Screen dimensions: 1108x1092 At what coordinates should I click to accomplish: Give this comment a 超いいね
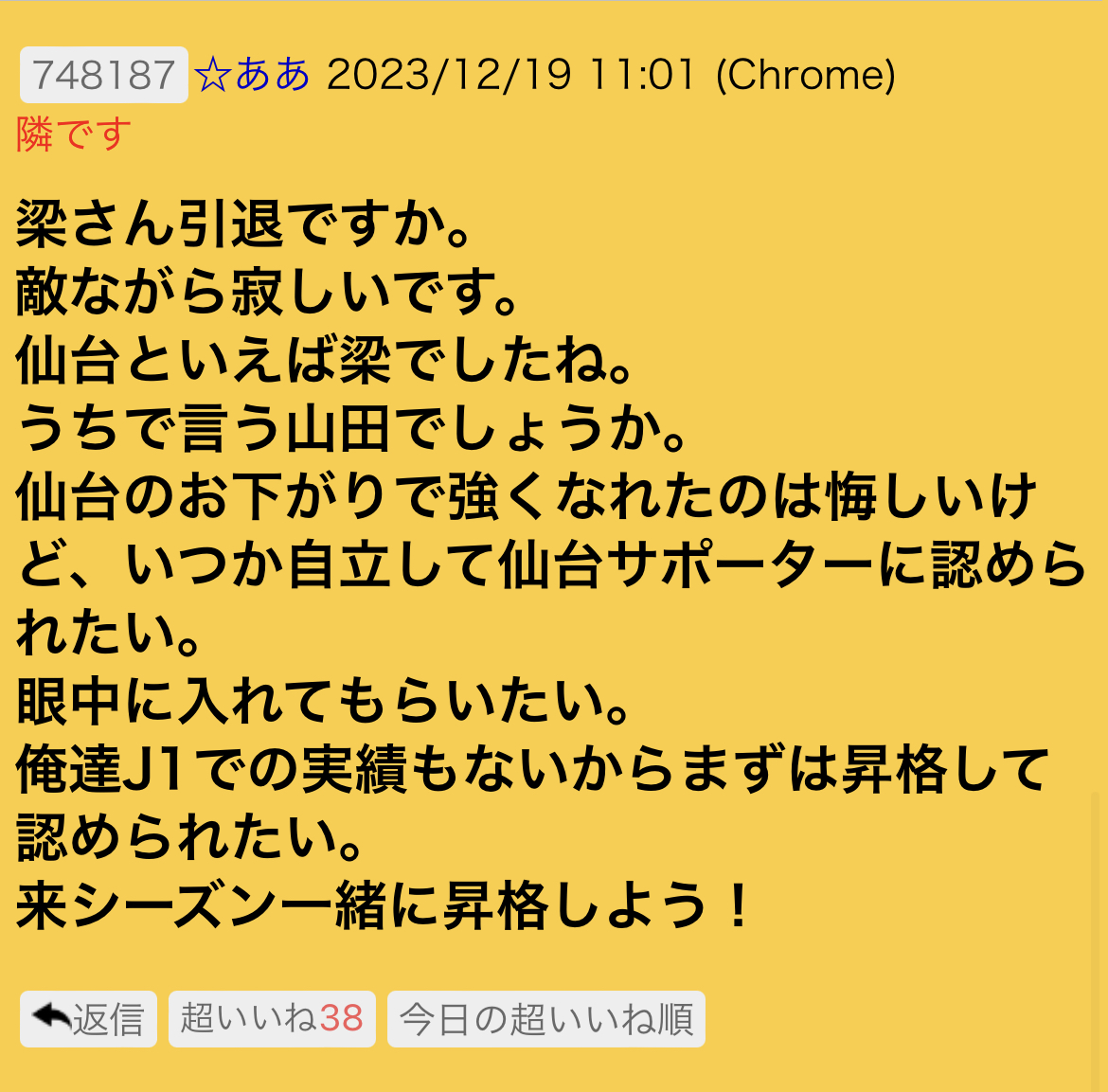pos(272,1018)
